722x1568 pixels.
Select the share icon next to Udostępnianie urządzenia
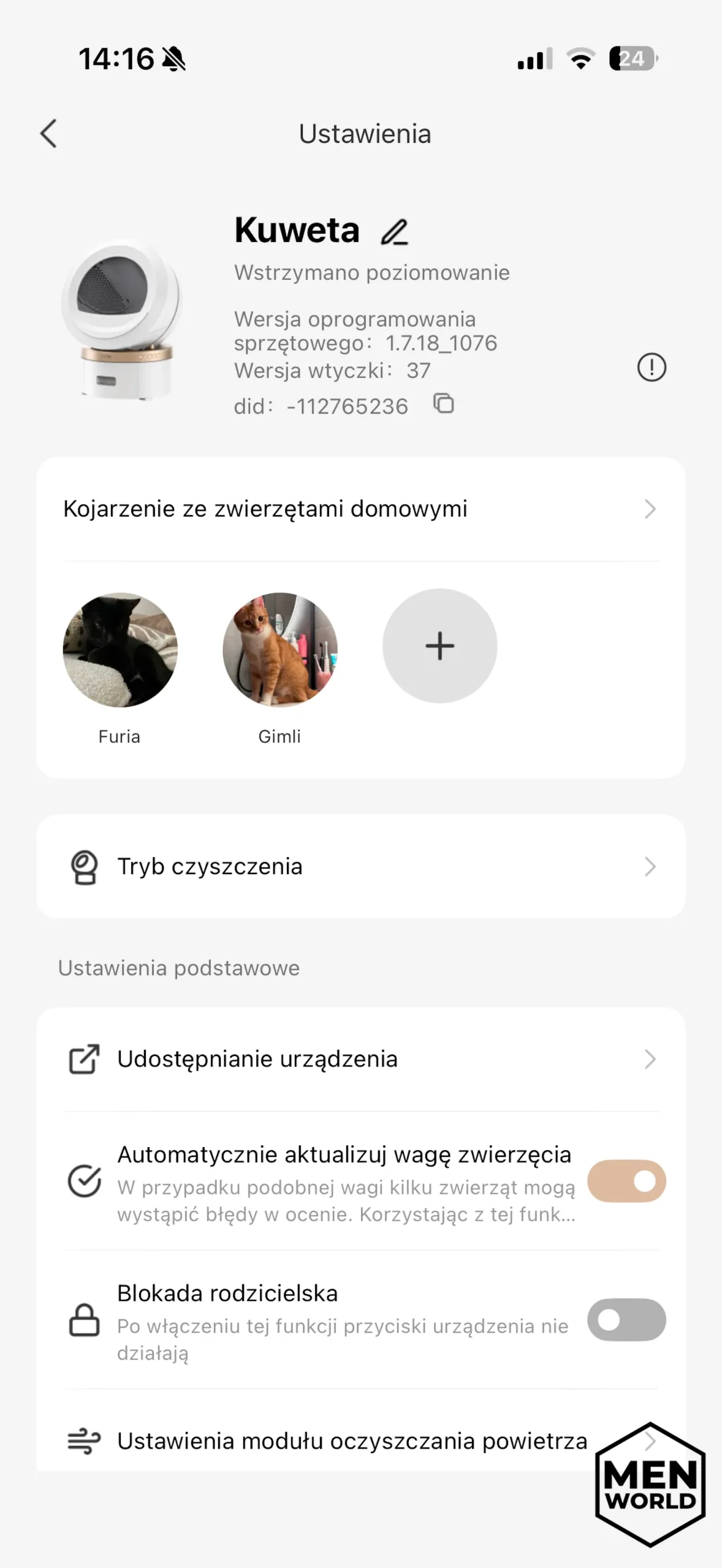pos(84,1058)
